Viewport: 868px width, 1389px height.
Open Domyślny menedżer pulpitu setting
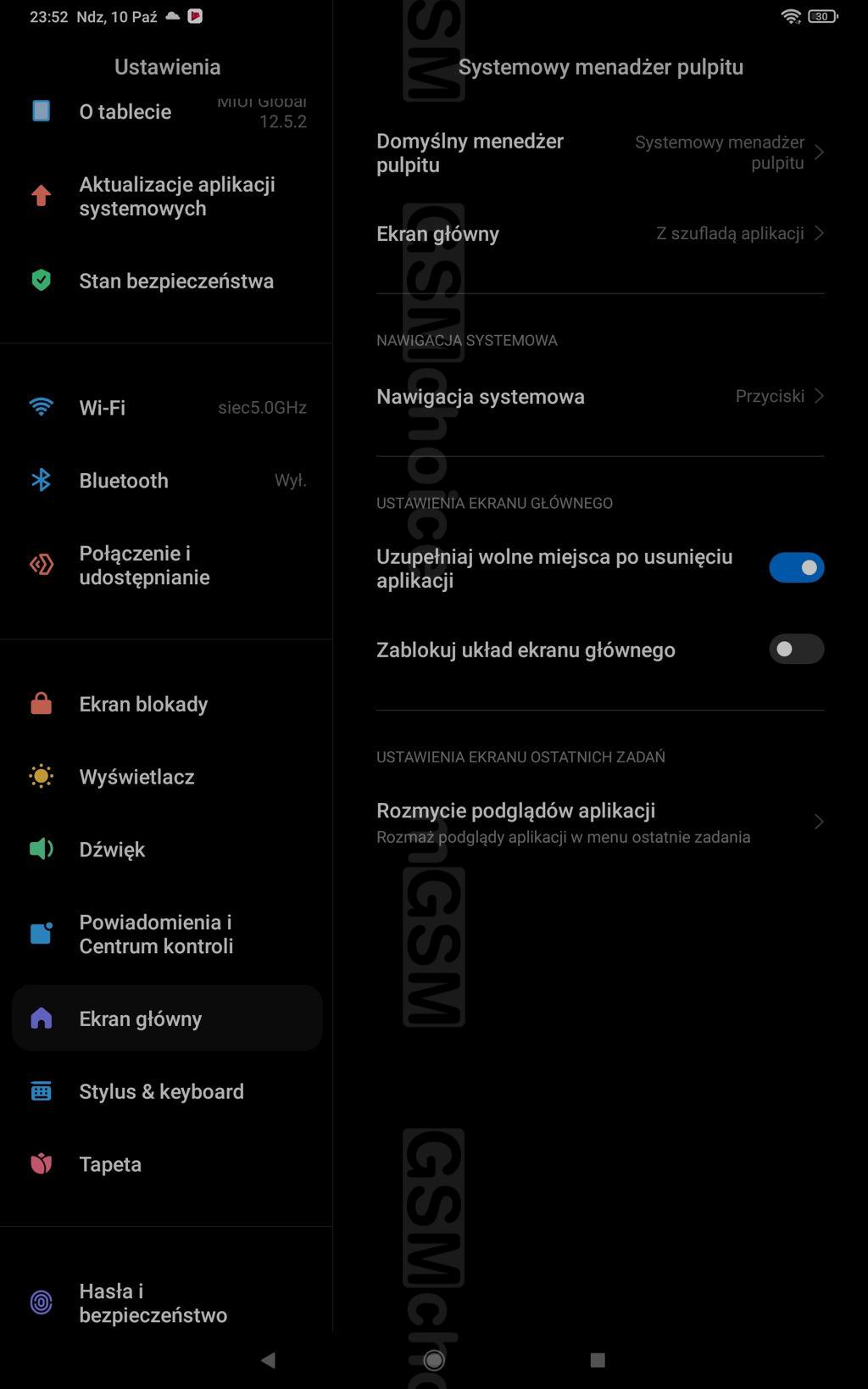click(599, 153)
